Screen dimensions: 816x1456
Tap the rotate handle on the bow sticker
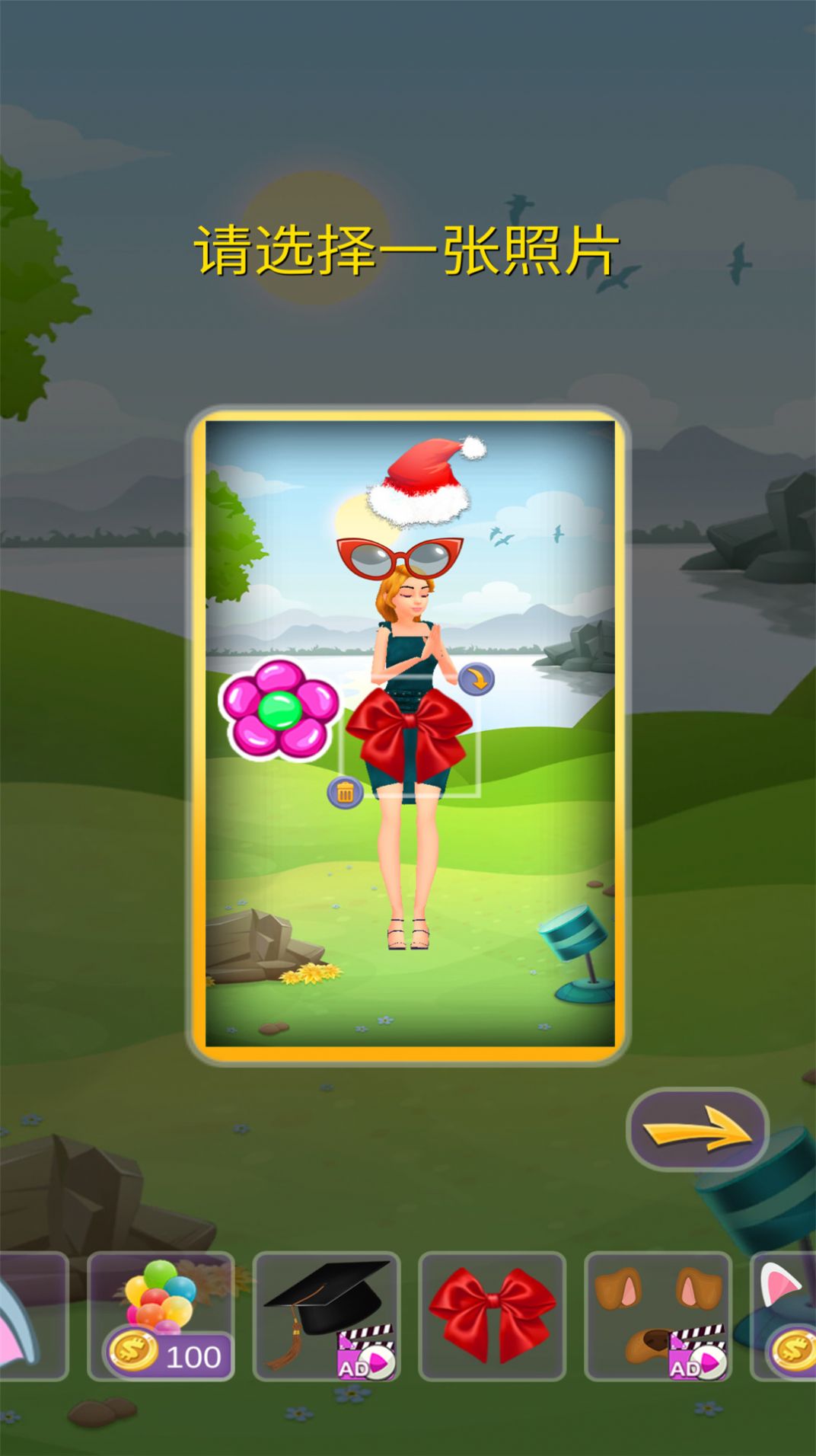477,679
